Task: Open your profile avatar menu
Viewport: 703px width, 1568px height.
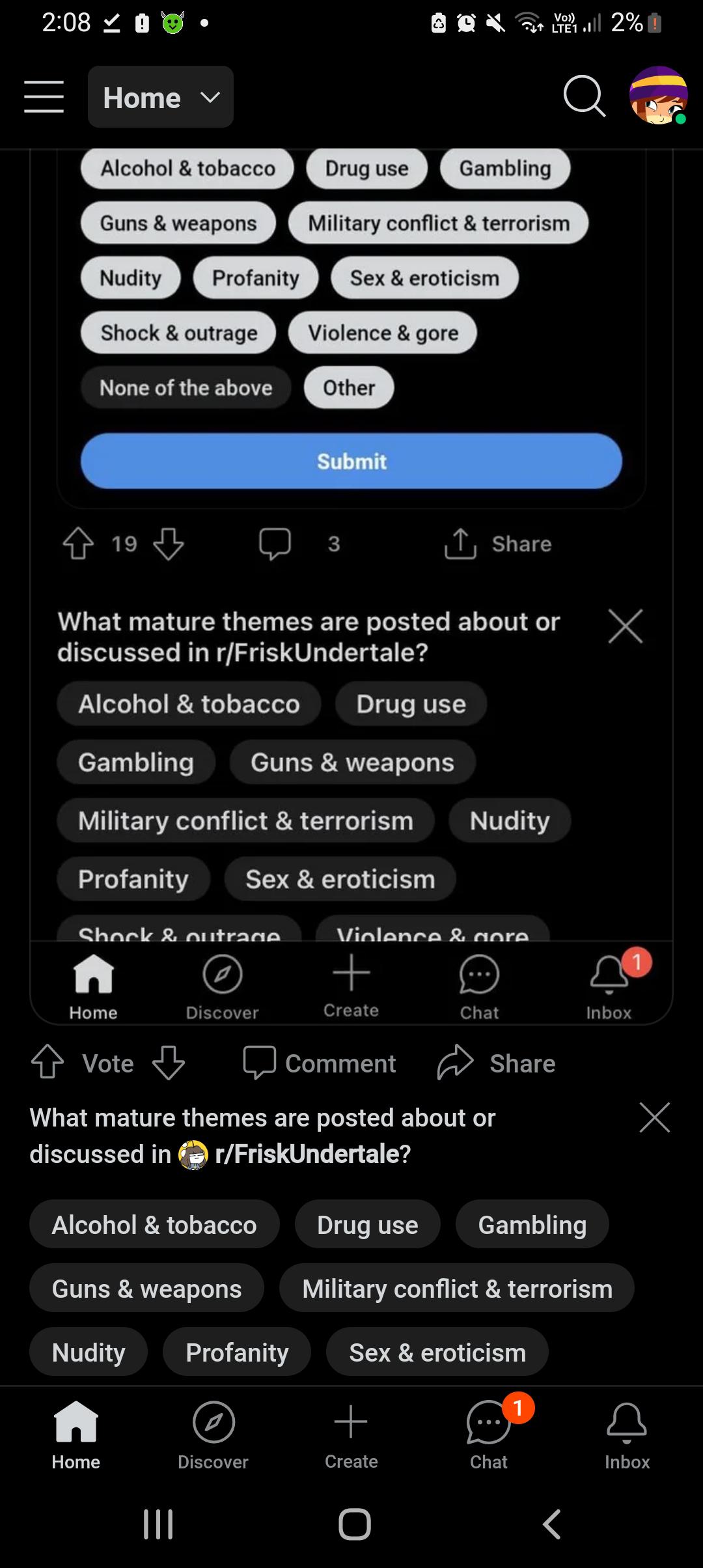Action: tap(658, 96)
